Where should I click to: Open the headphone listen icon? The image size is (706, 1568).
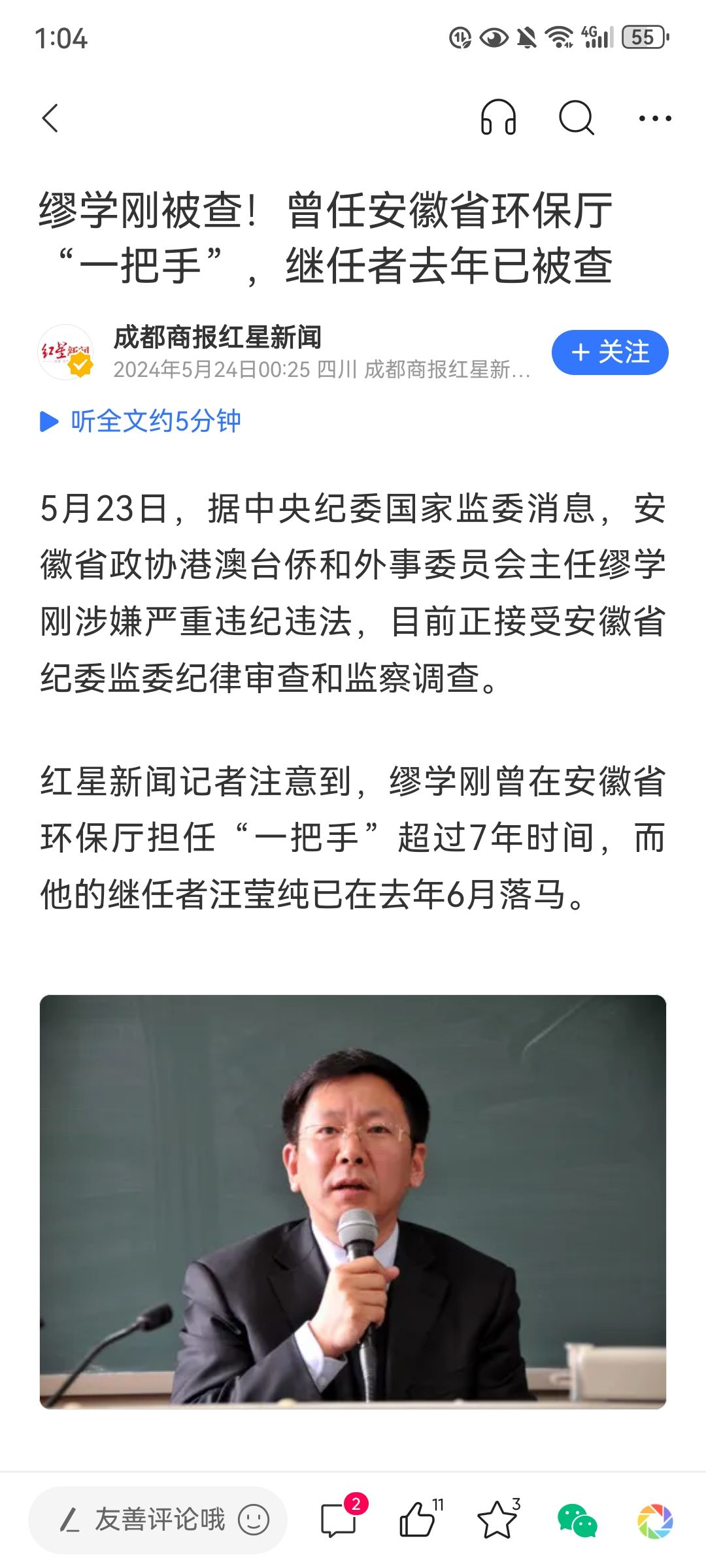point(498,118)
